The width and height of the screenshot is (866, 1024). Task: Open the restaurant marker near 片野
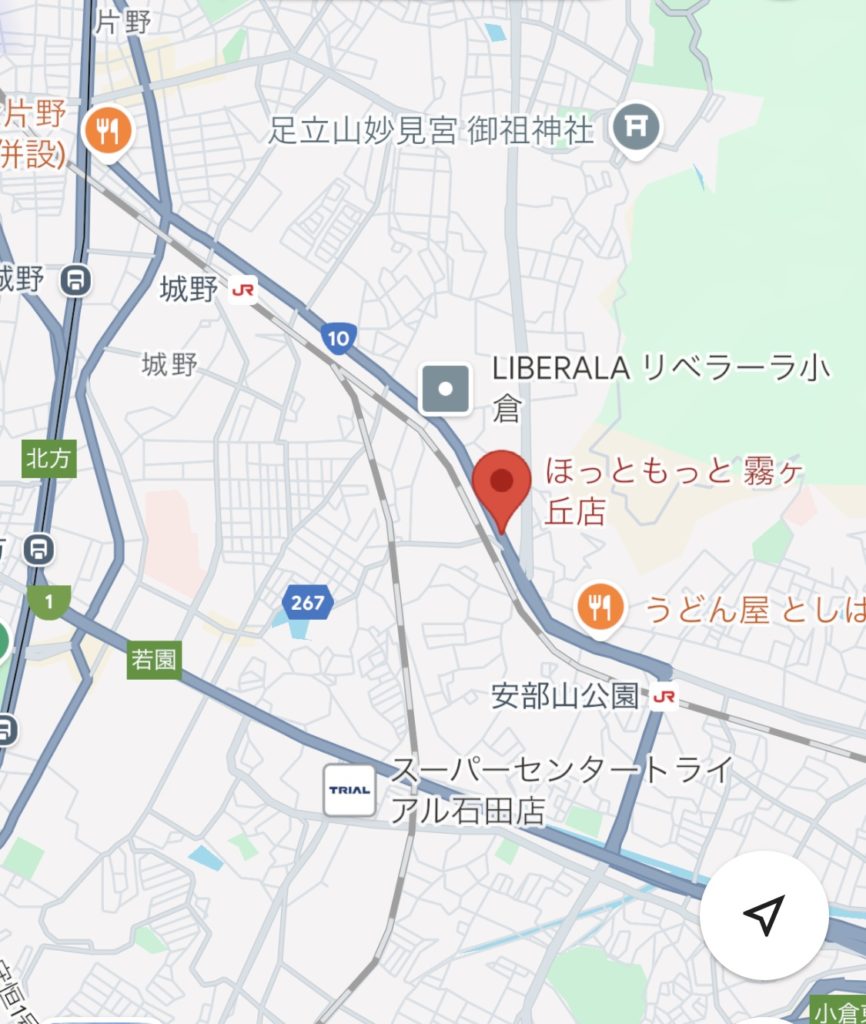(108, 131)
